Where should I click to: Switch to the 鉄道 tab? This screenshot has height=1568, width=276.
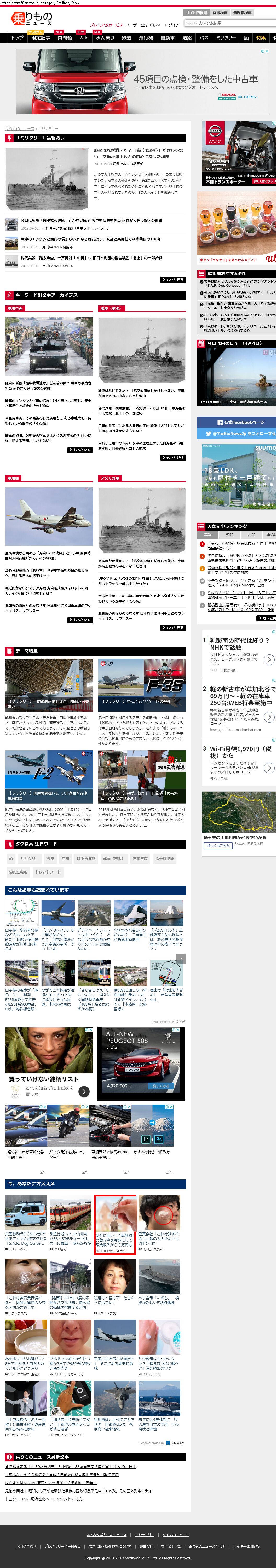pyautogui.click(x=127, y=38)
